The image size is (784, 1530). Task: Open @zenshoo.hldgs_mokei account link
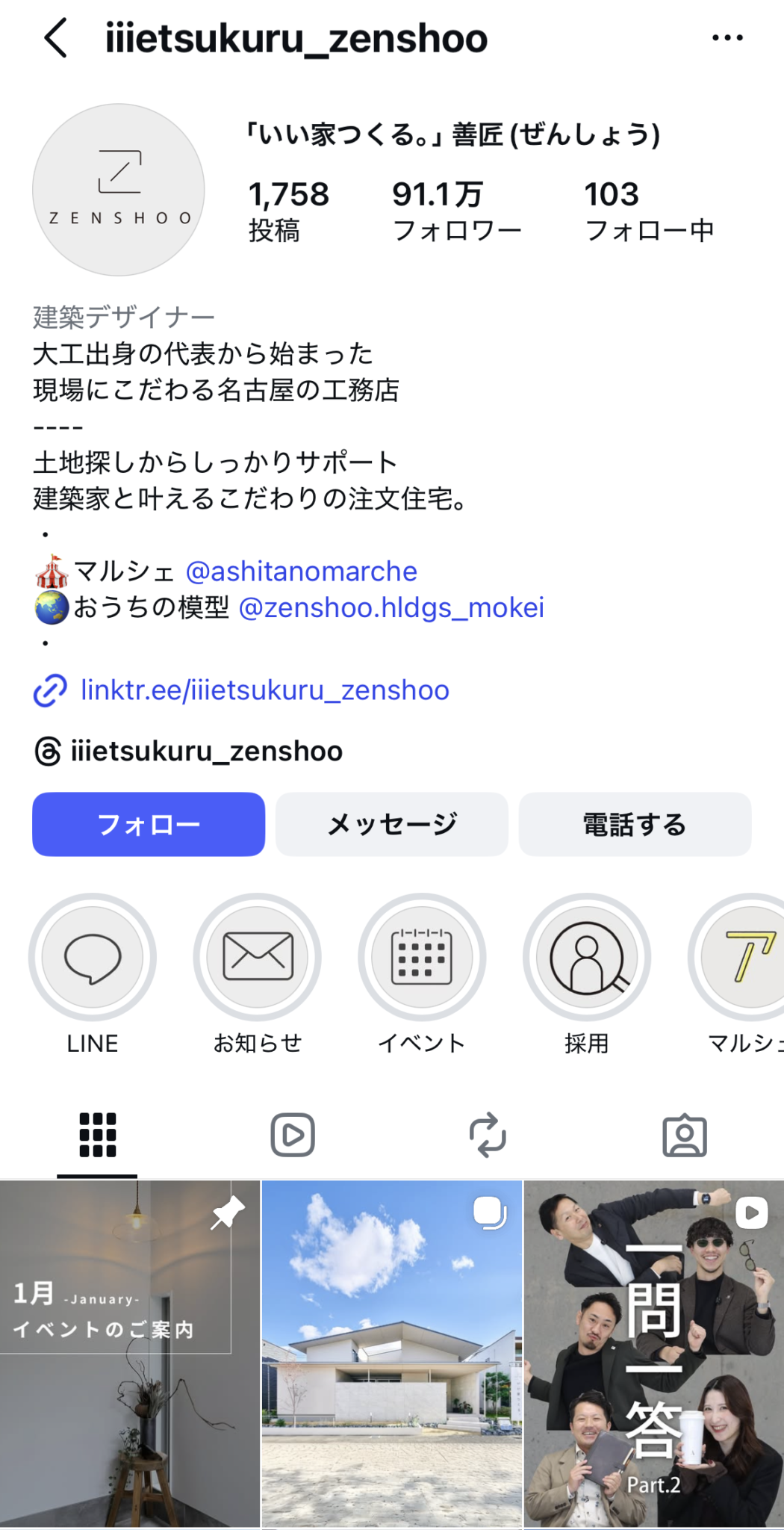pyautogui.click(x=391, y=607)
